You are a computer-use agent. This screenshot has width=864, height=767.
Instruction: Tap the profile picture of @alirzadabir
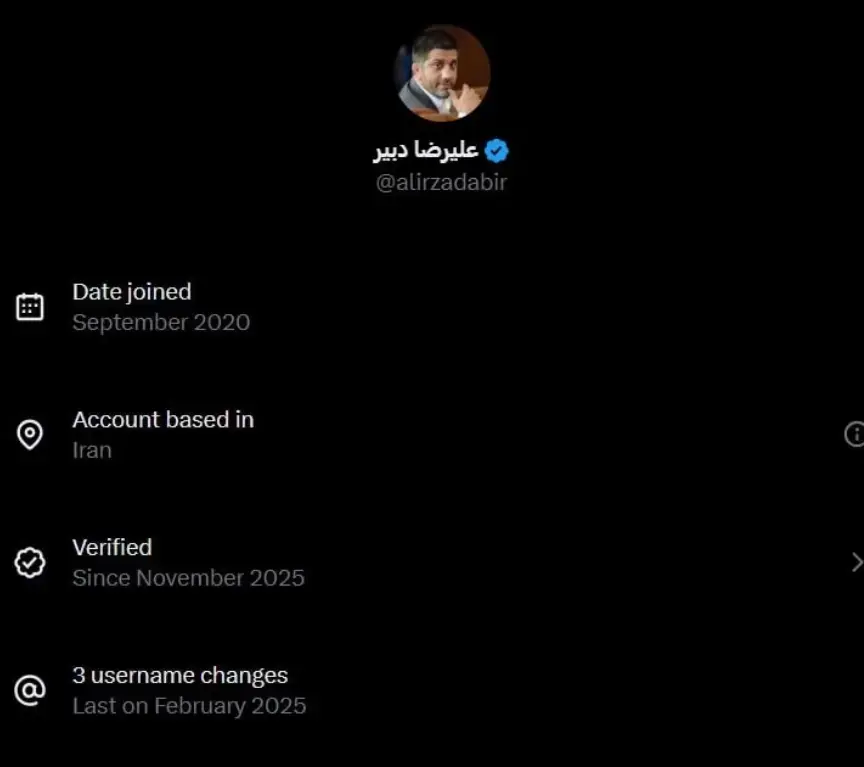point(442,72)
